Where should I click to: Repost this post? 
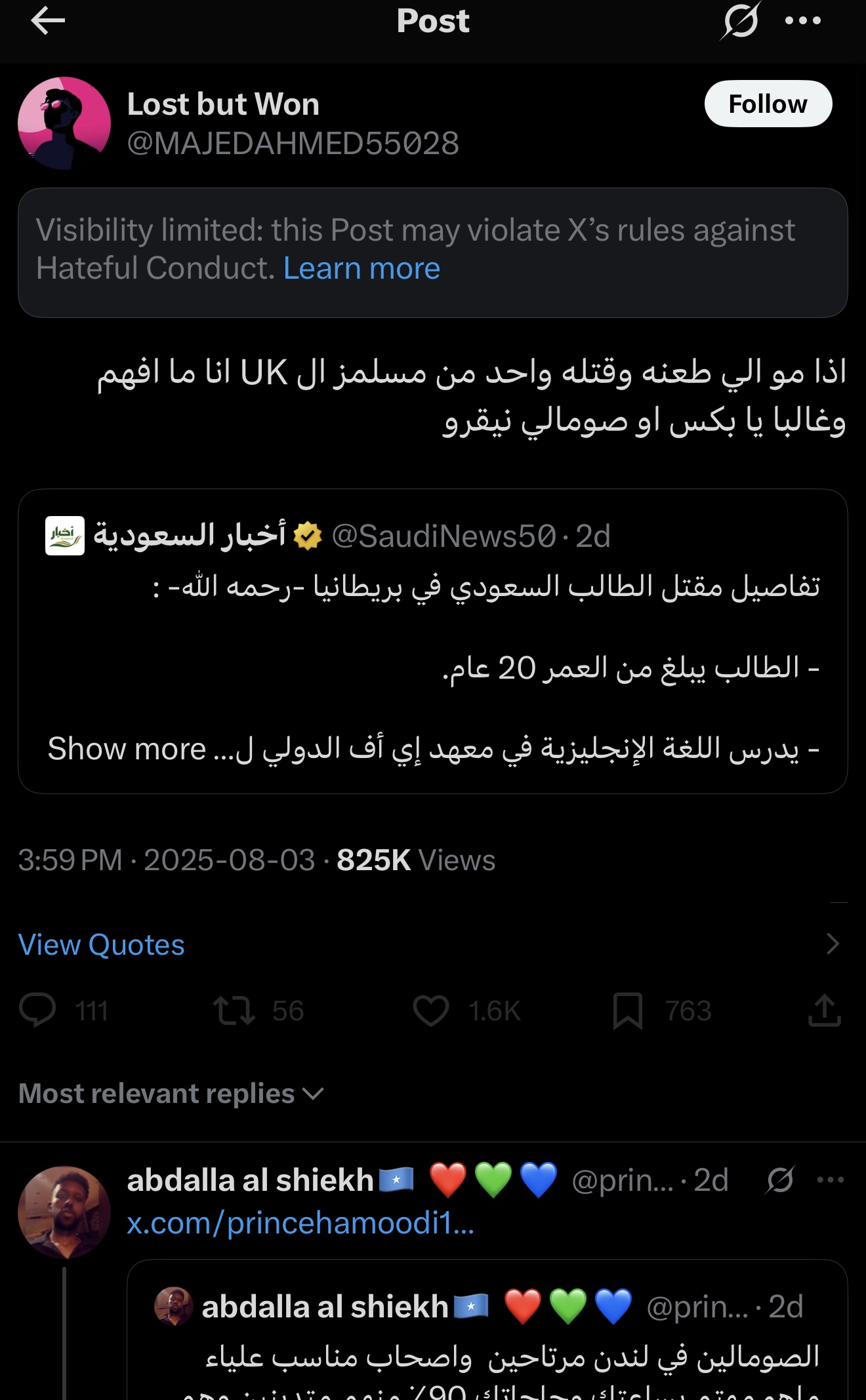pyautogui.click(x=234, y=1010)
